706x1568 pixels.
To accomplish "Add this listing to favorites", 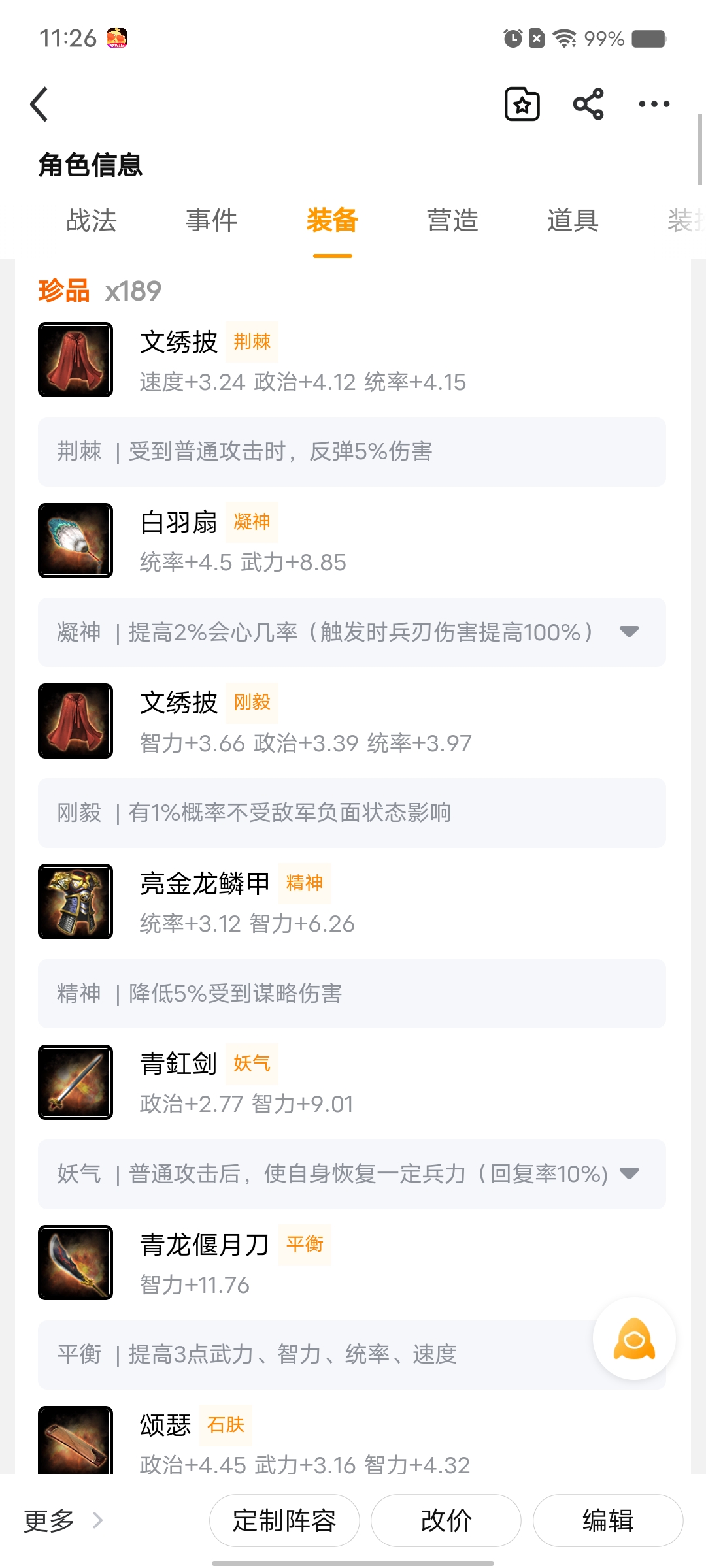I will click(522, 105).
